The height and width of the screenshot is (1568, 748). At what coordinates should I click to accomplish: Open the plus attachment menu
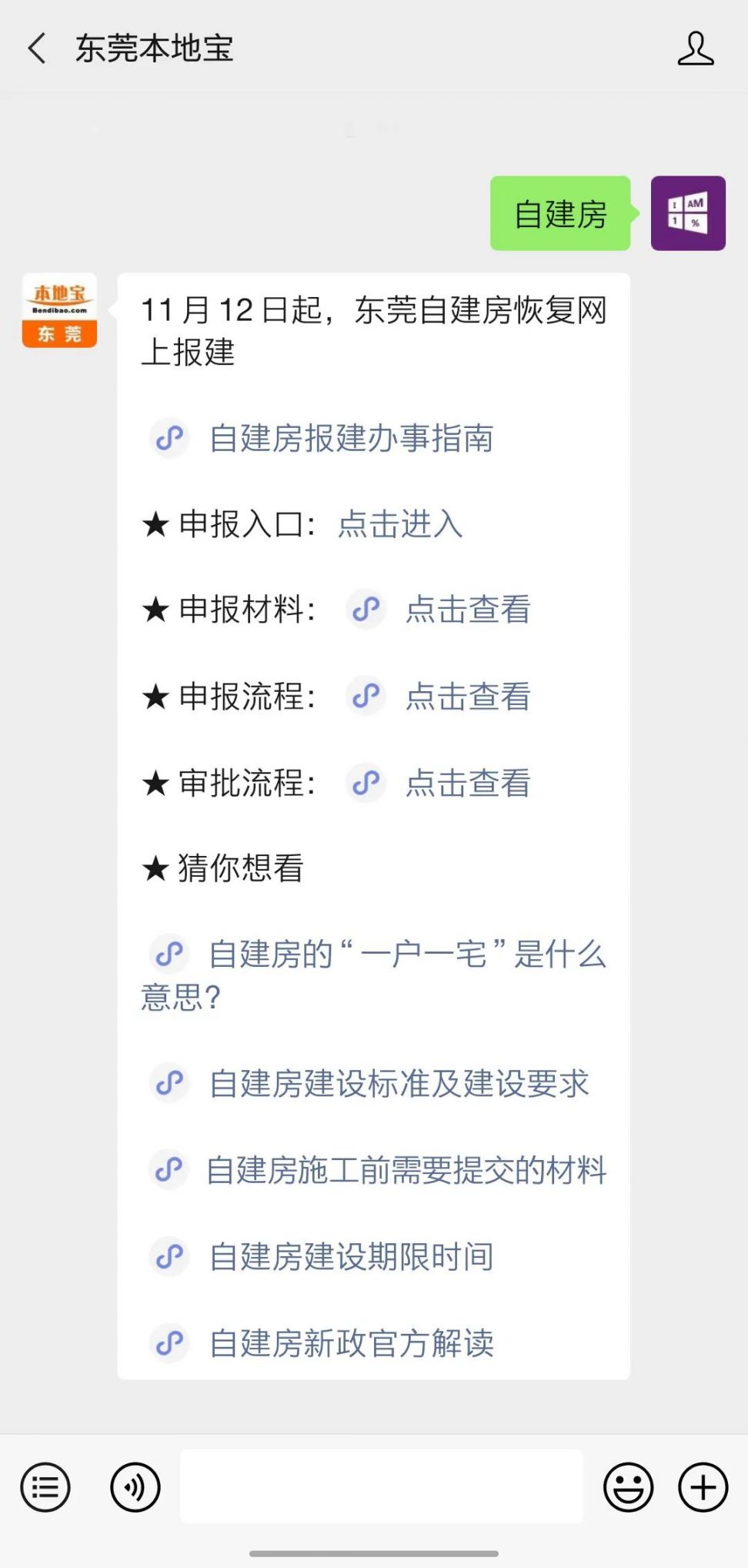tap(703, 1486)
